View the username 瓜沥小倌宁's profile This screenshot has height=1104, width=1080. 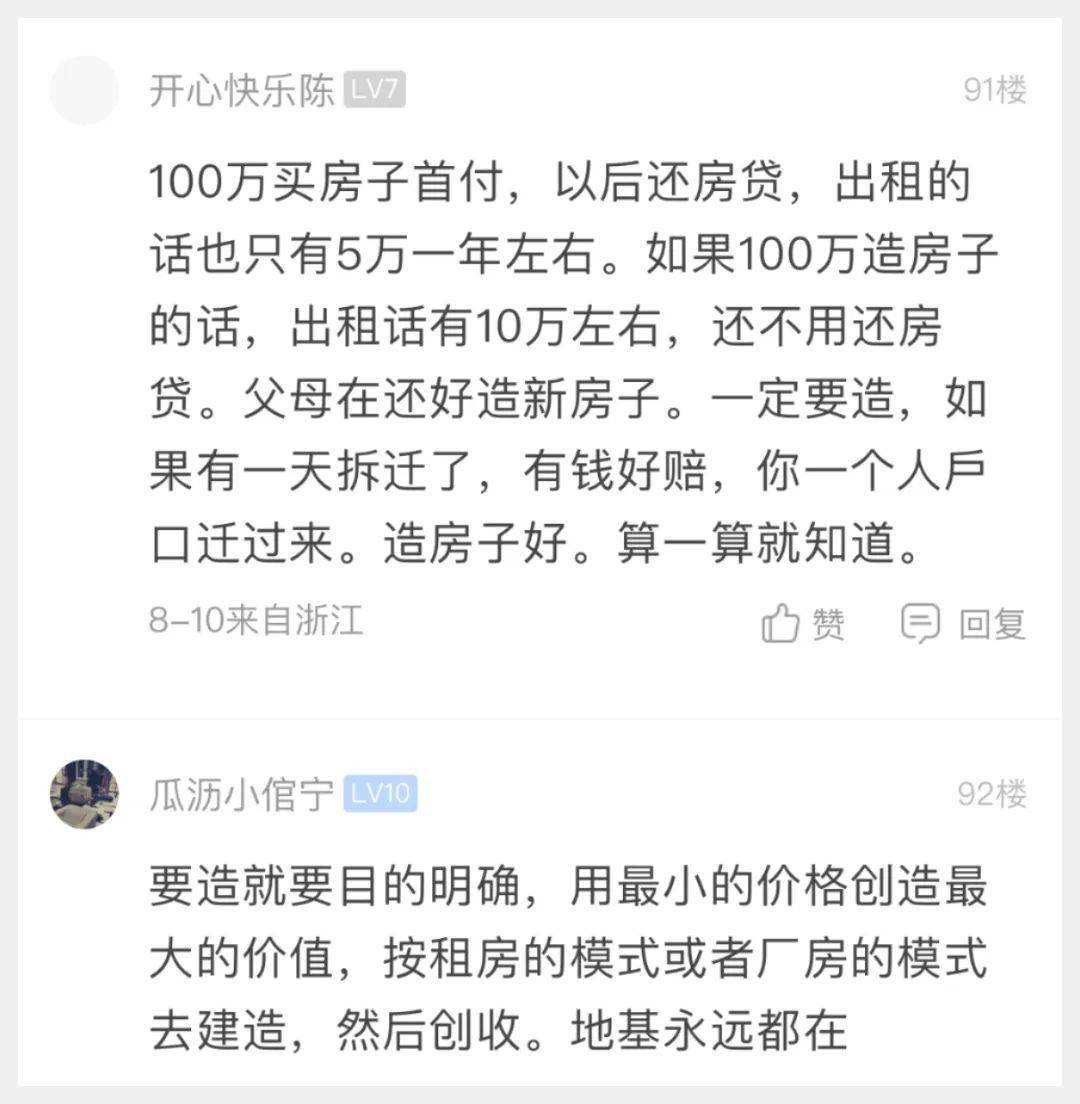coord(241,795)
